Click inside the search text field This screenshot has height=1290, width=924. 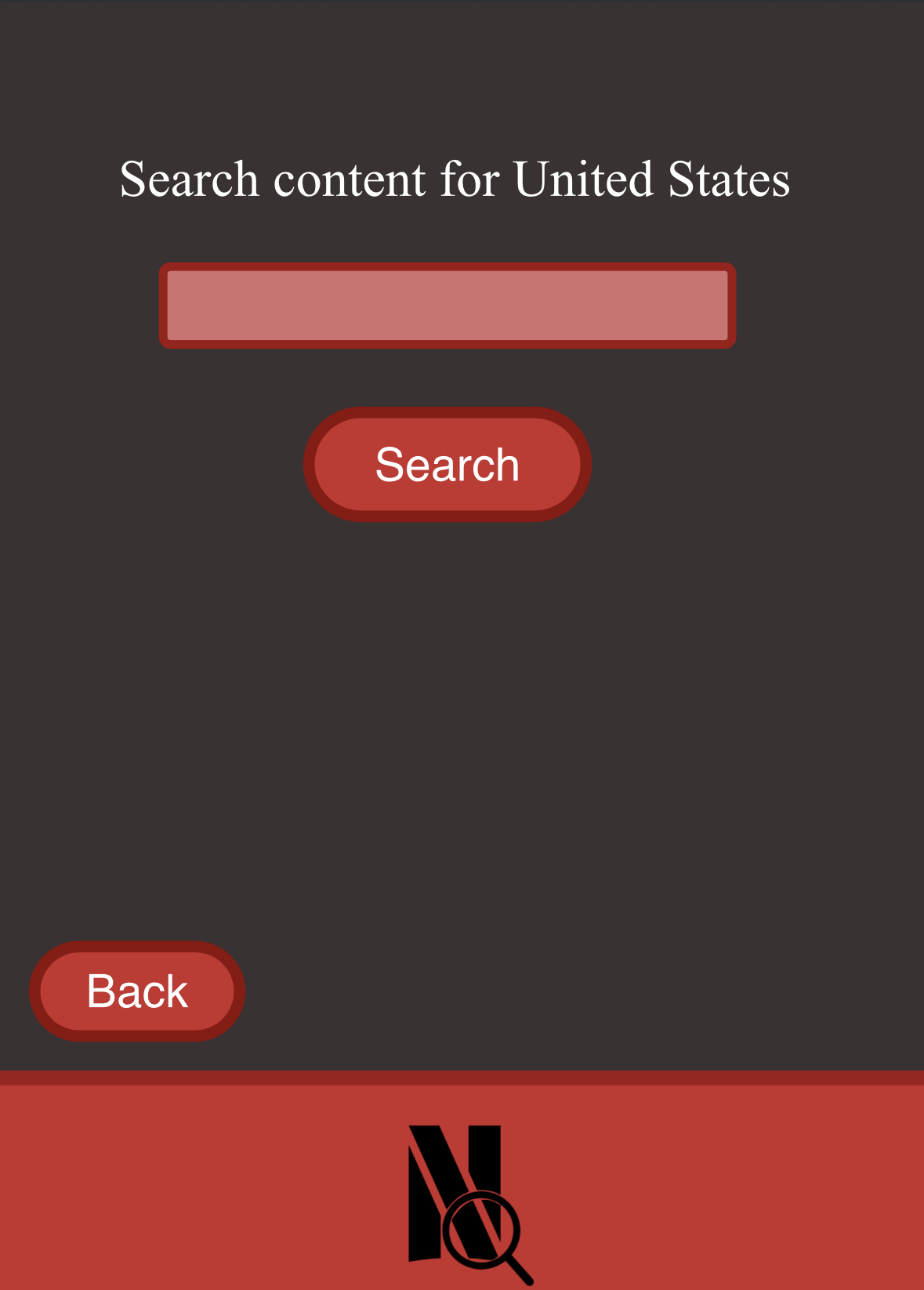click(448, 306)
